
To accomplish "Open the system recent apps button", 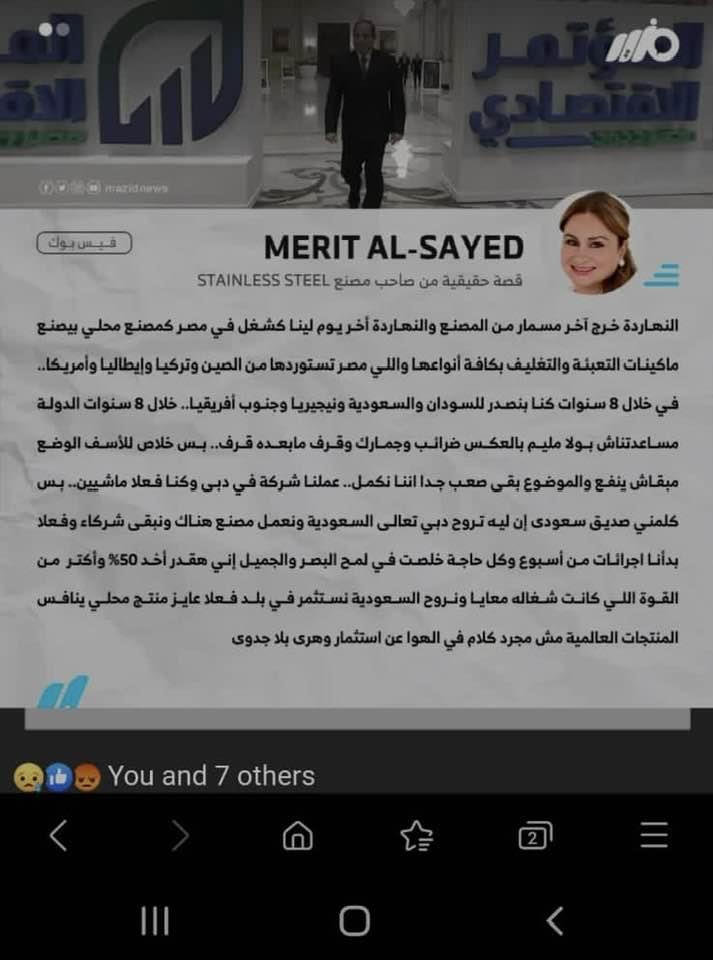I will tap(154, 921).
